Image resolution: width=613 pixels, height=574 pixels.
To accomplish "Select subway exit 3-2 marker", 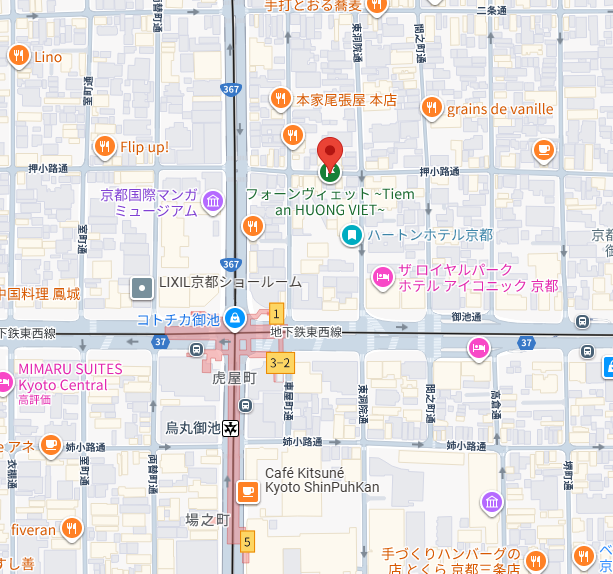I will coord(281,362).
